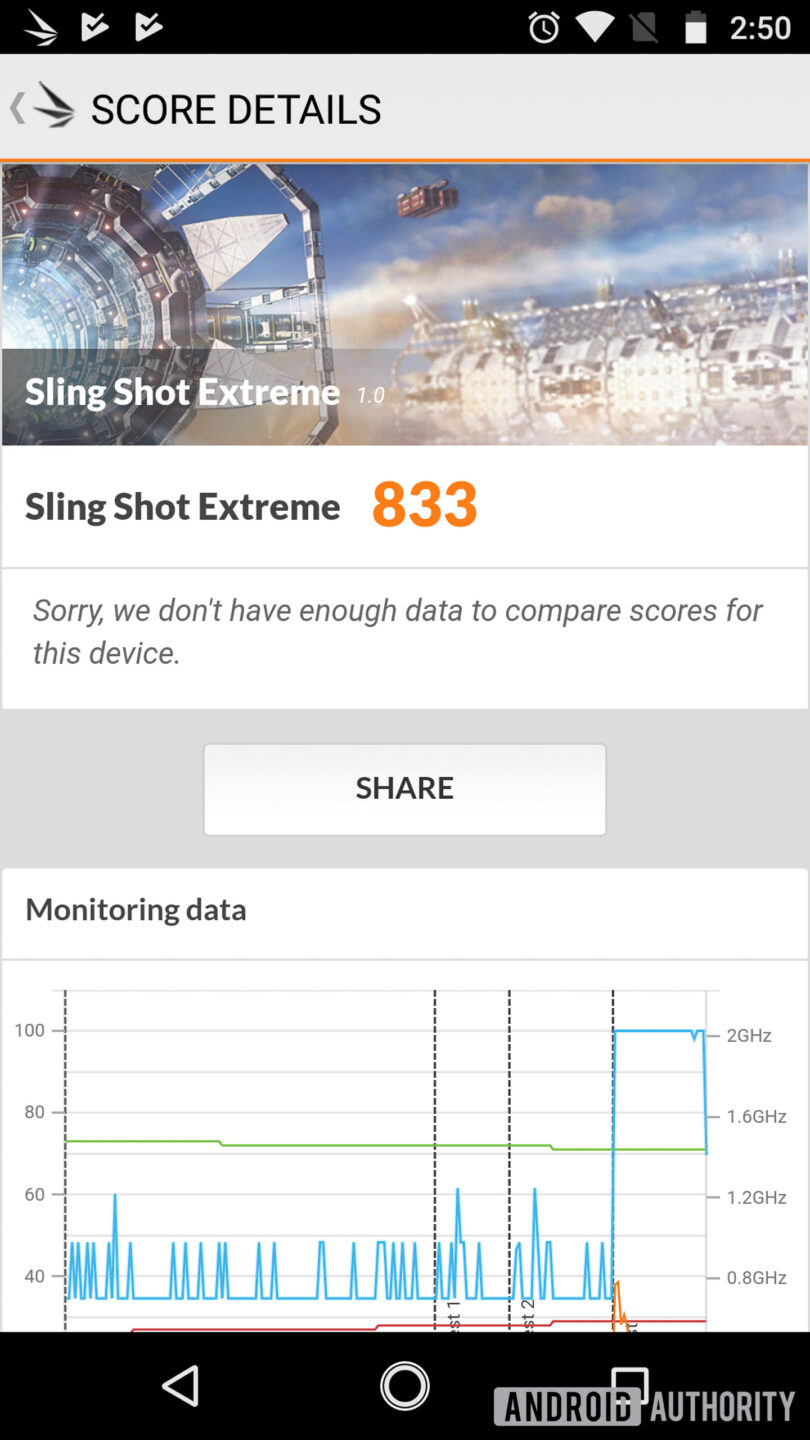Go to the home screen

pyautogui.click(x=405, y=1386)
